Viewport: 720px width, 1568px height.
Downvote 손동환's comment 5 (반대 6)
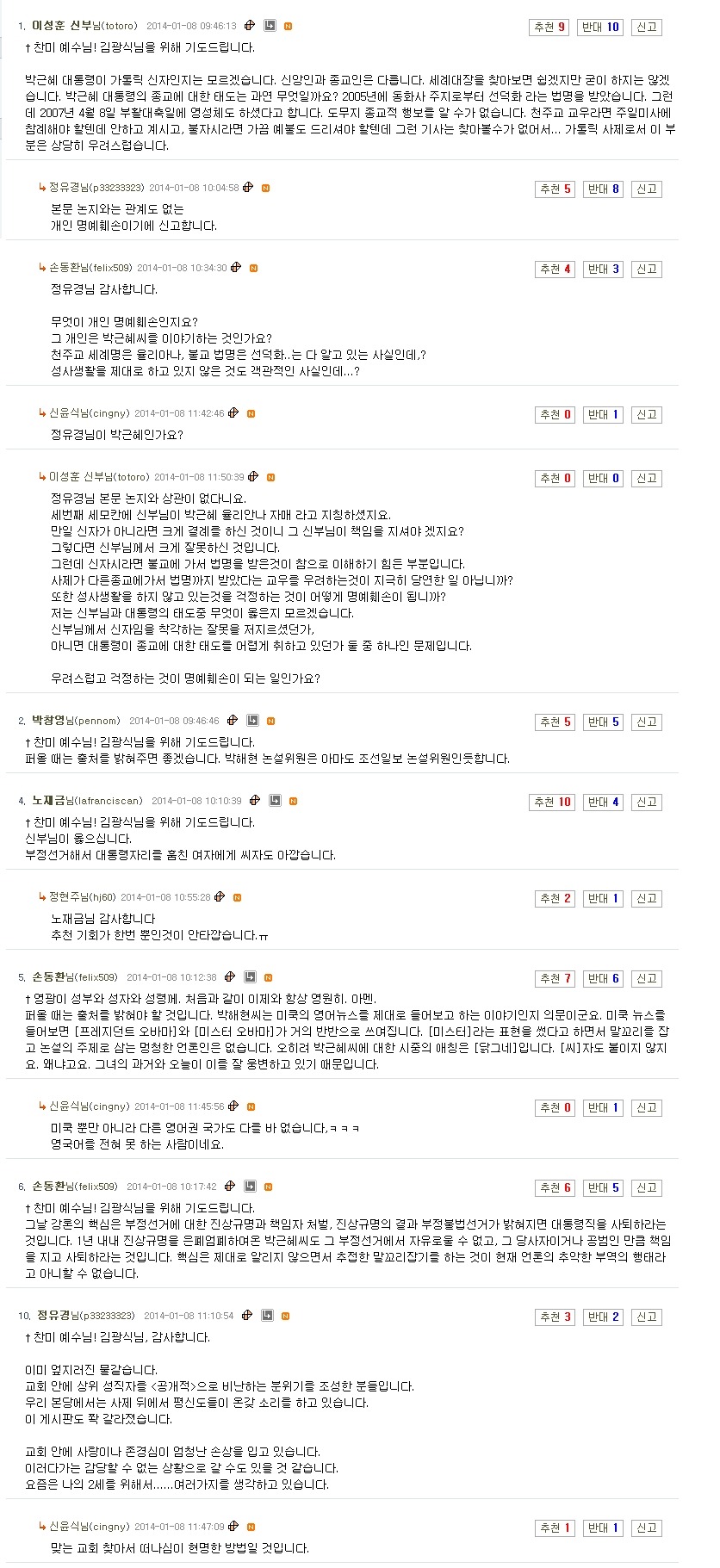(x=603, y=978)
